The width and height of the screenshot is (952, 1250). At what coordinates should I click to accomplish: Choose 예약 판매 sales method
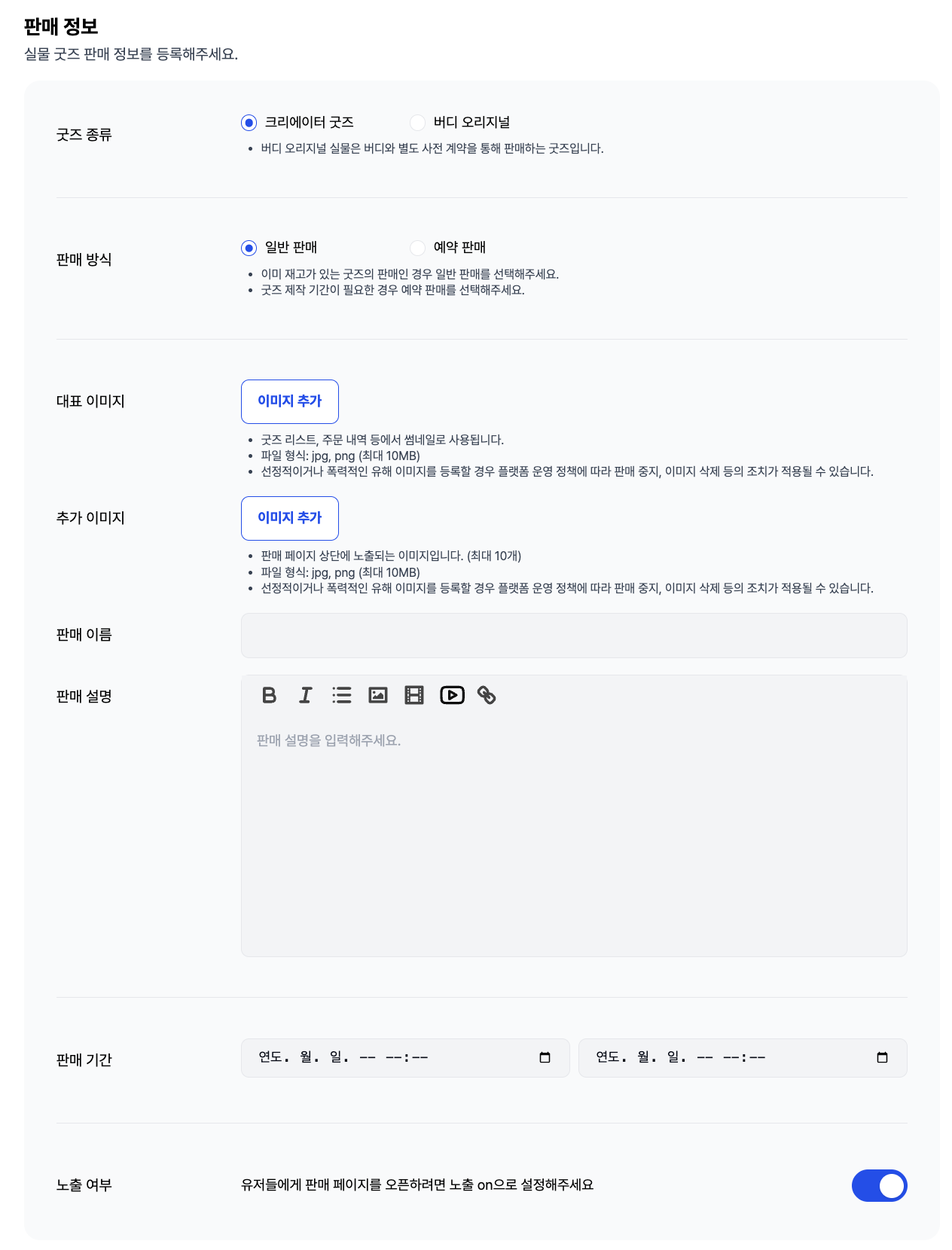pos(417,248)
